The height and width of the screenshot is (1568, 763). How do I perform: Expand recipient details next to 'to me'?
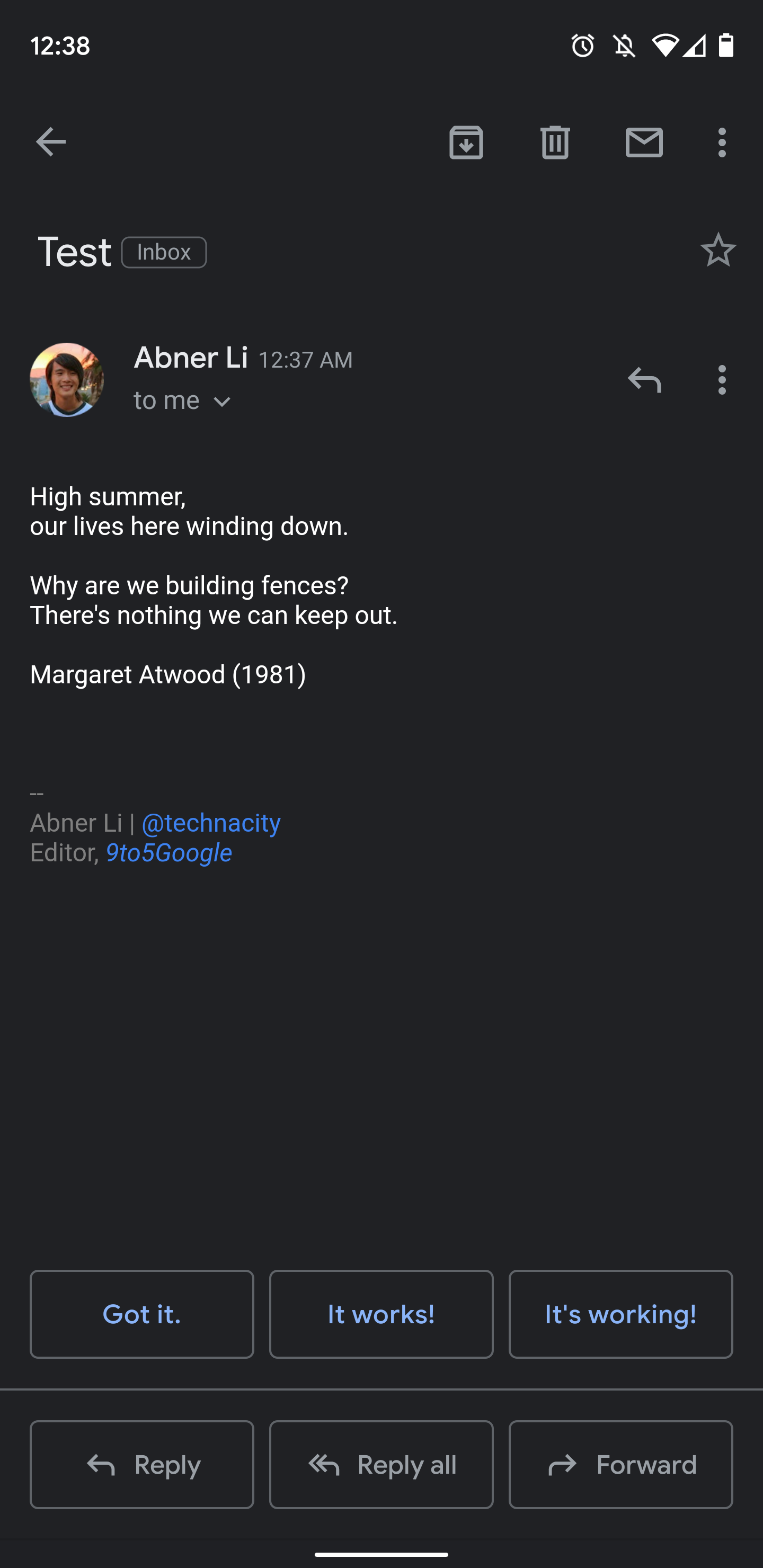tap(222, 402)
